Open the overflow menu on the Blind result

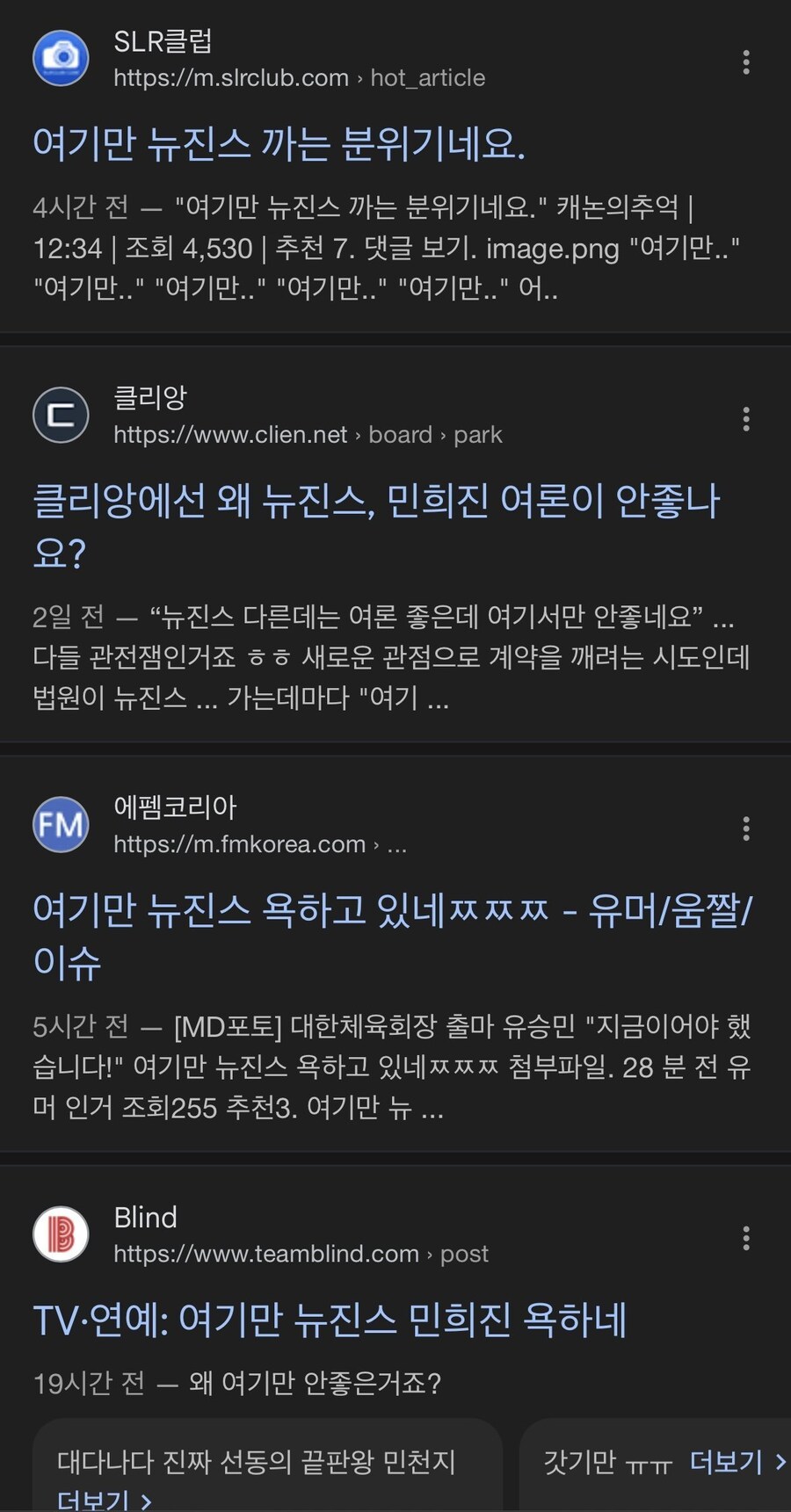[745, 1237]
